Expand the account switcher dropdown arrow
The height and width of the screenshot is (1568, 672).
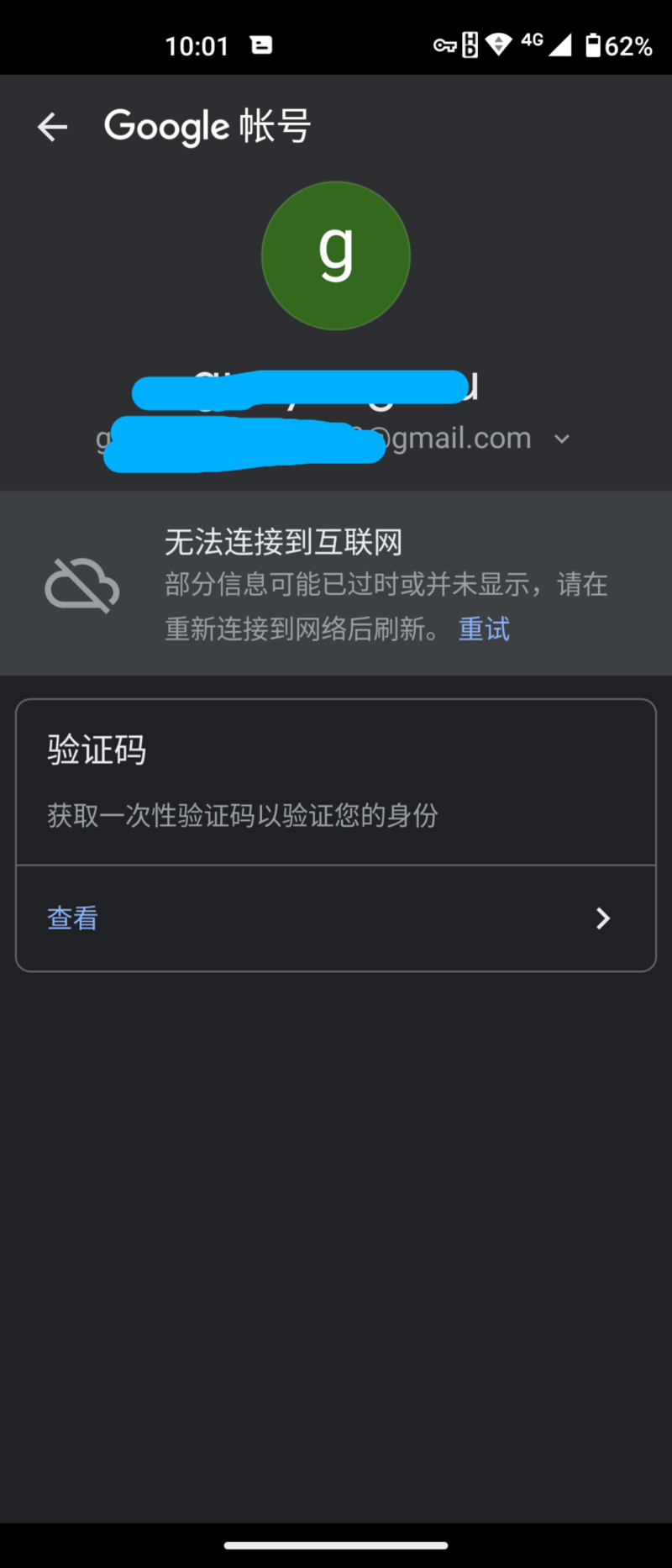pyautogui.click(x=562, y=439)
